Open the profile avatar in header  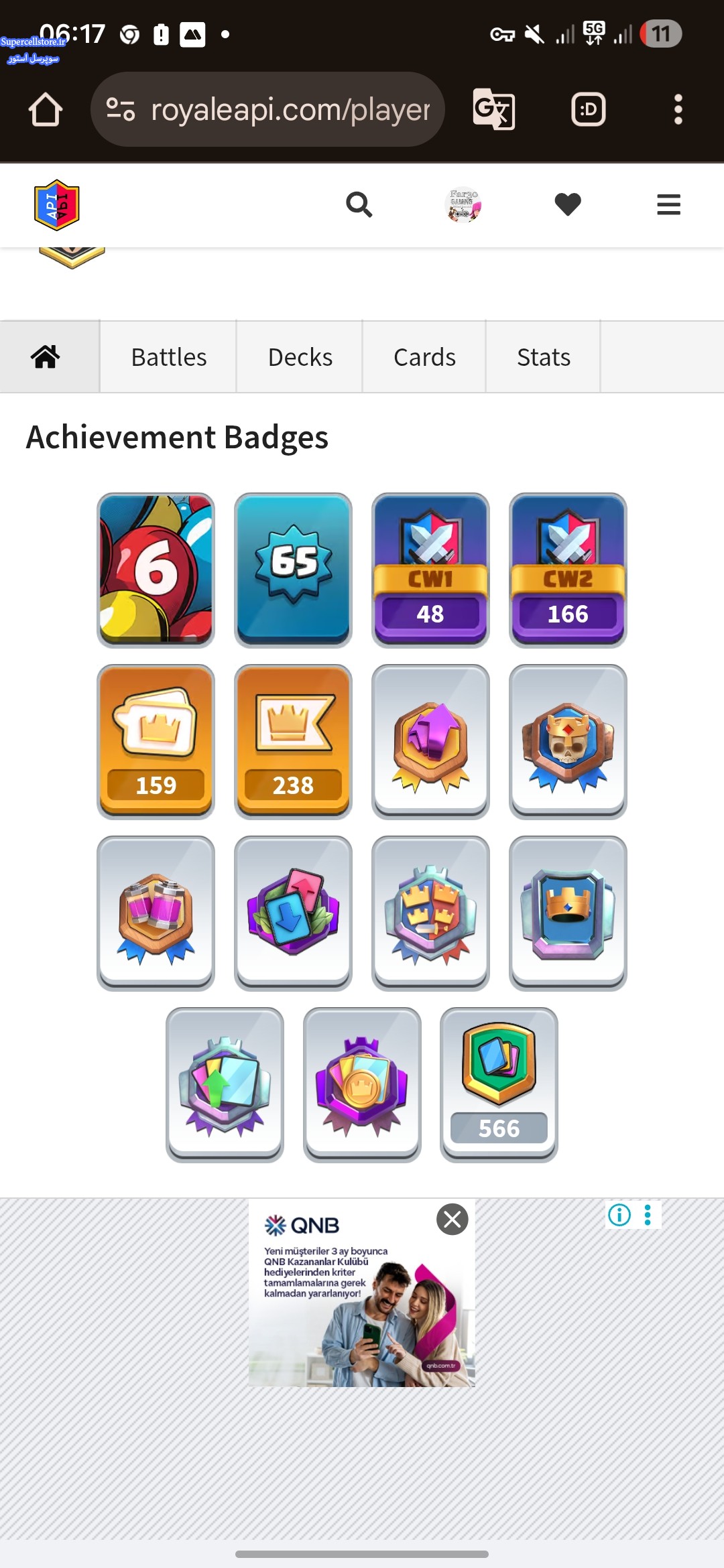[463, 204]
